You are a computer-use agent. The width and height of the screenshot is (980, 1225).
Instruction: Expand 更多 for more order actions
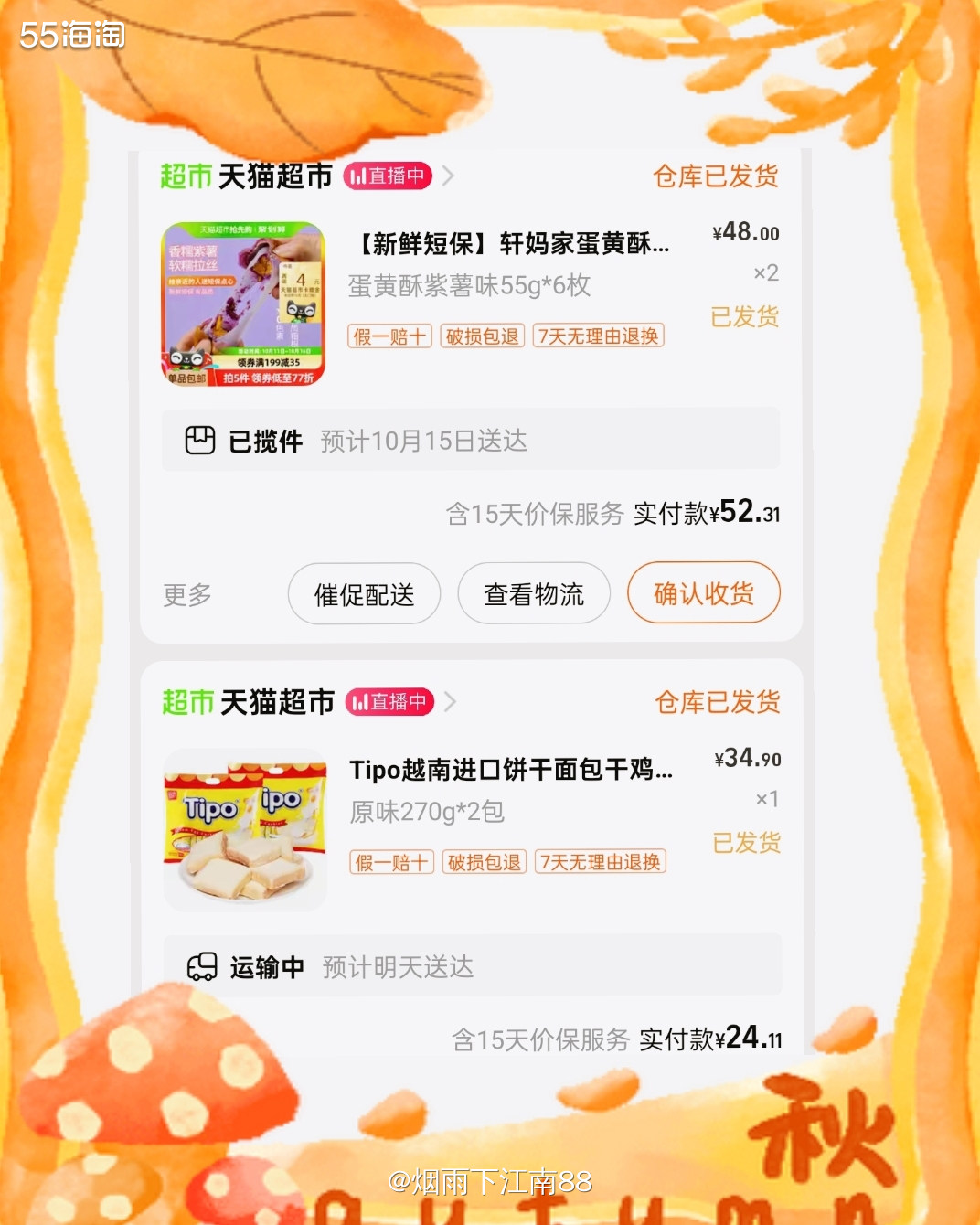(x=186, y=594)
